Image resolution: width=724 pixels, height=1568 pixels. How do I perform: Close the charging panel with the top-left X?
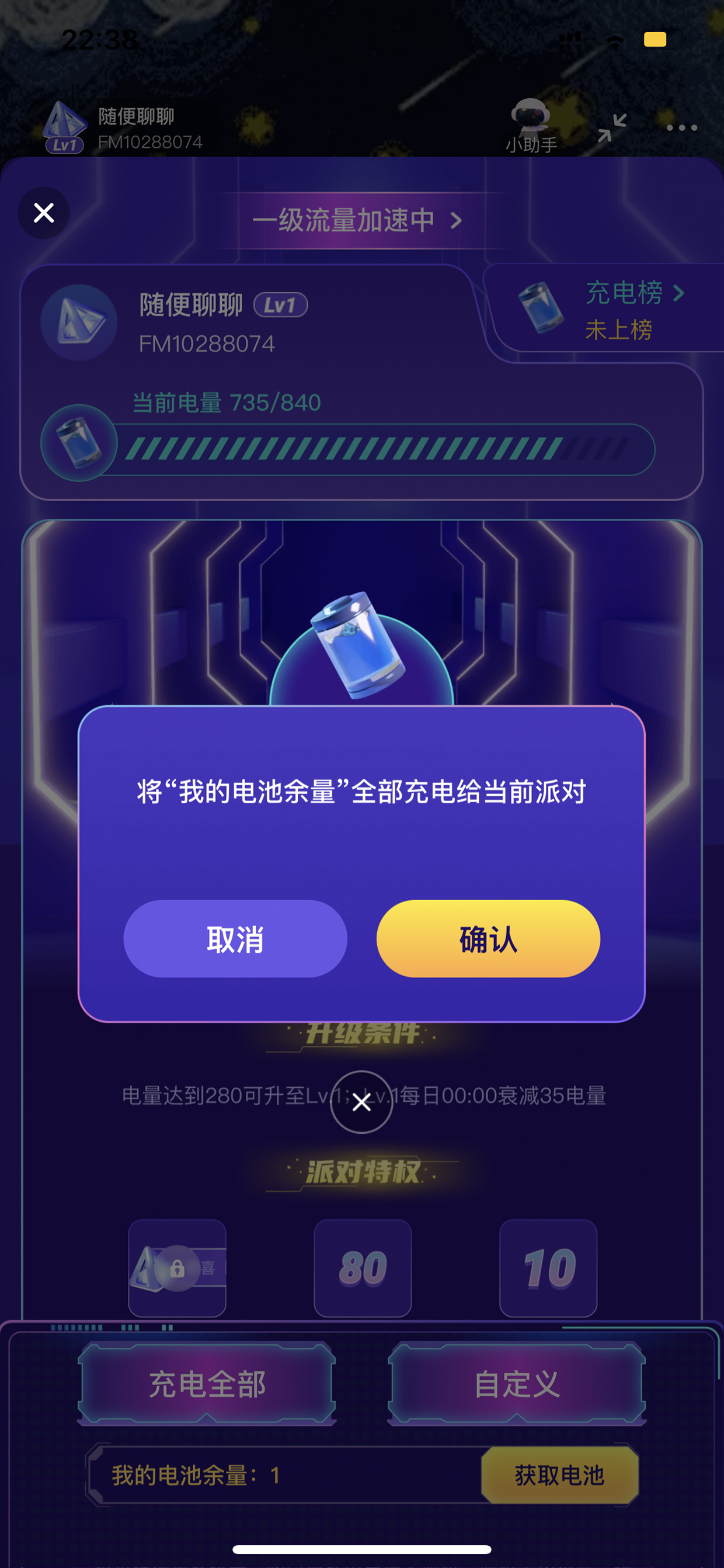[x=44, y=213]
